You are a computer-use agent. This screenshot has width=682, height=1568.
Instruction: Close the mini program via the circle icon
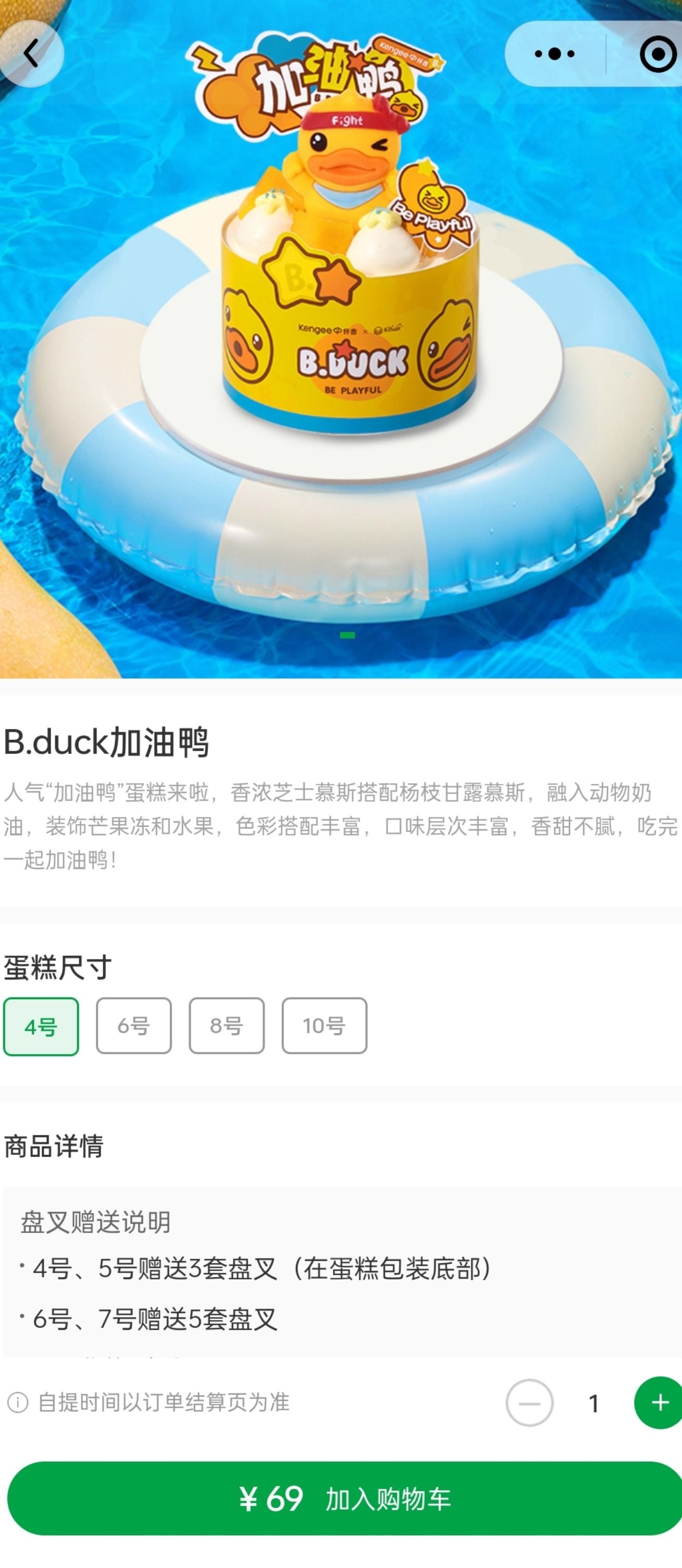pyautogui.click(x=658, y=54)
